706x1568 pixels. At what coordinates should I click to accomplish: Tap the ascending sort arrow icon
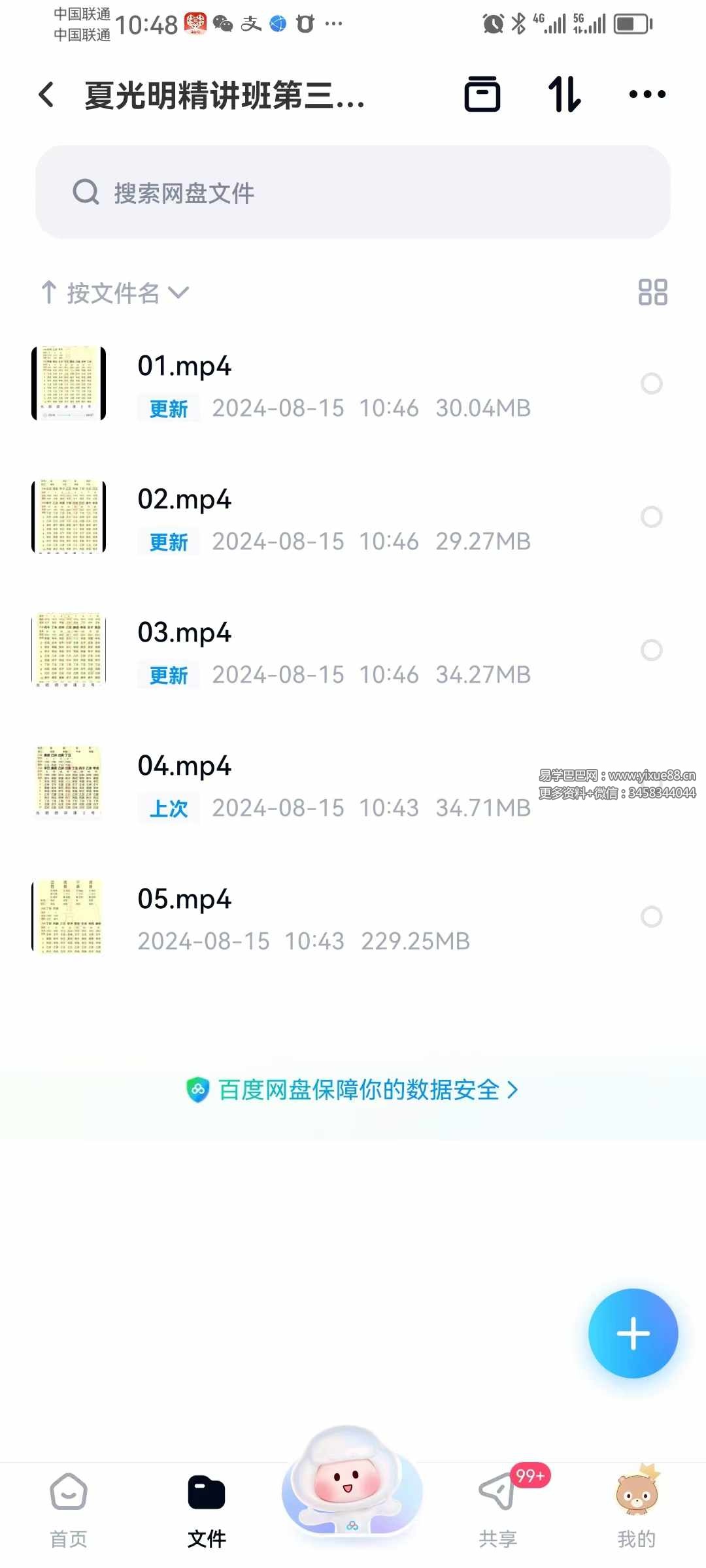pyautogui.click(x=50, y=293)
